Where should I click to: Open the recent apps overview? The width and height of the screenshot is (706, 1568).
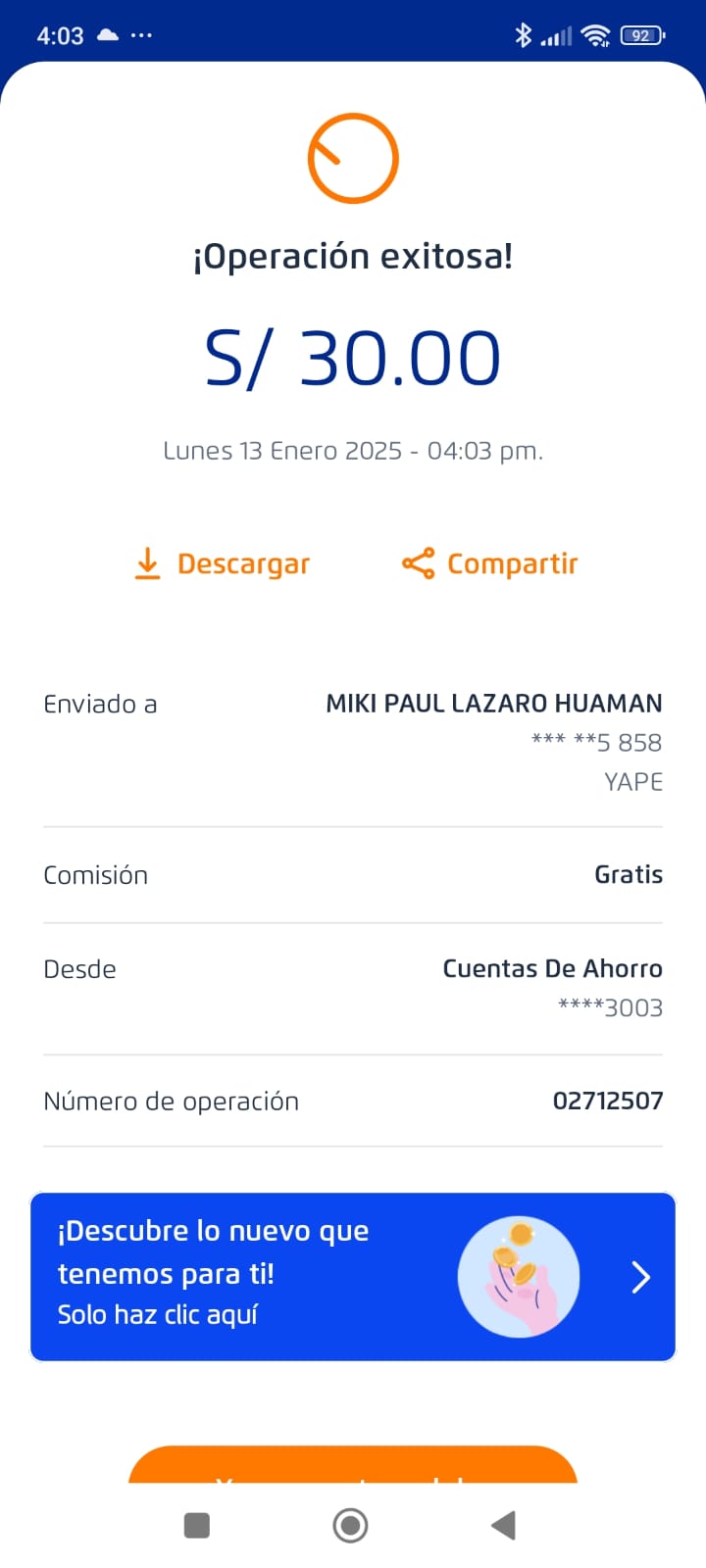click(x=197, y=1525)
